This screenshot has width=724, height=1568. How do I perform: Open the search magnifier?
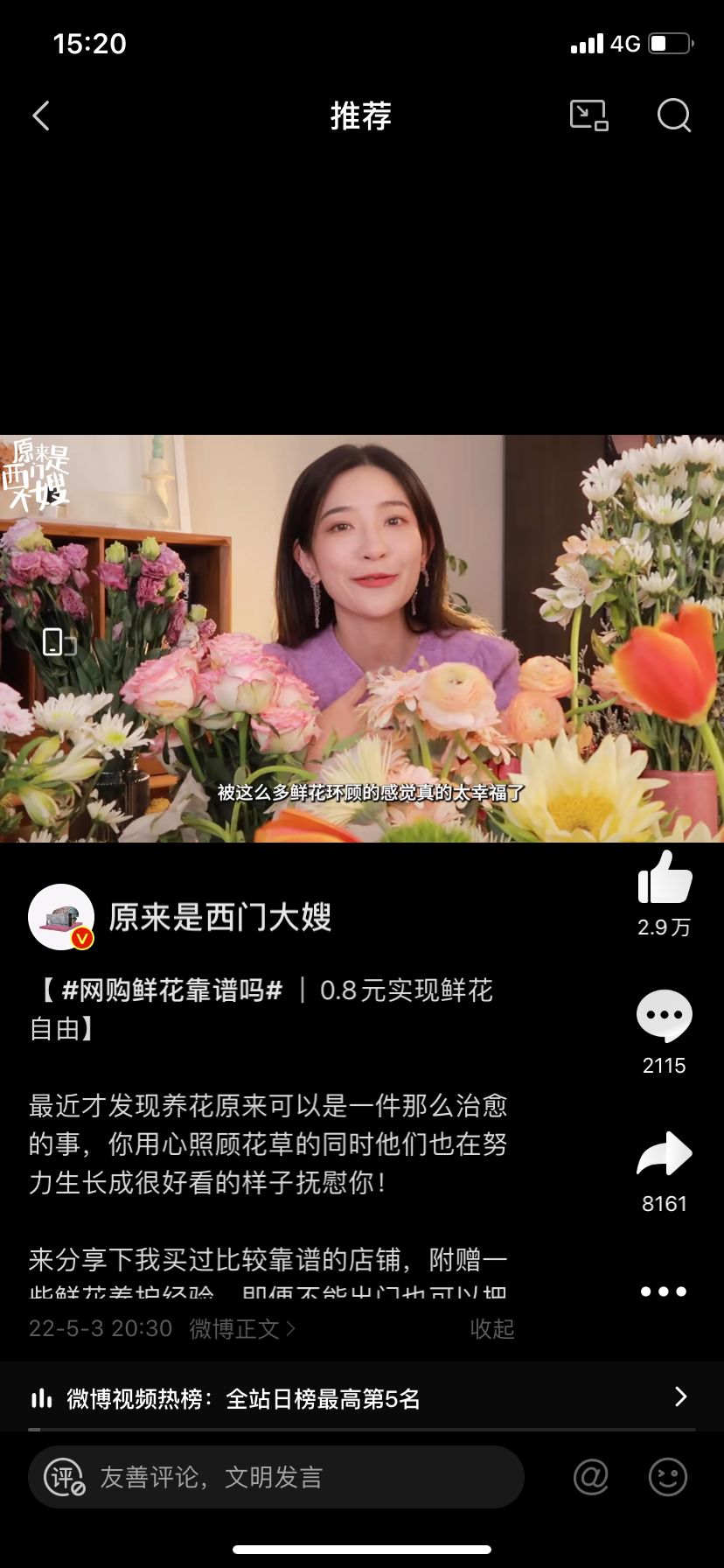673,115
